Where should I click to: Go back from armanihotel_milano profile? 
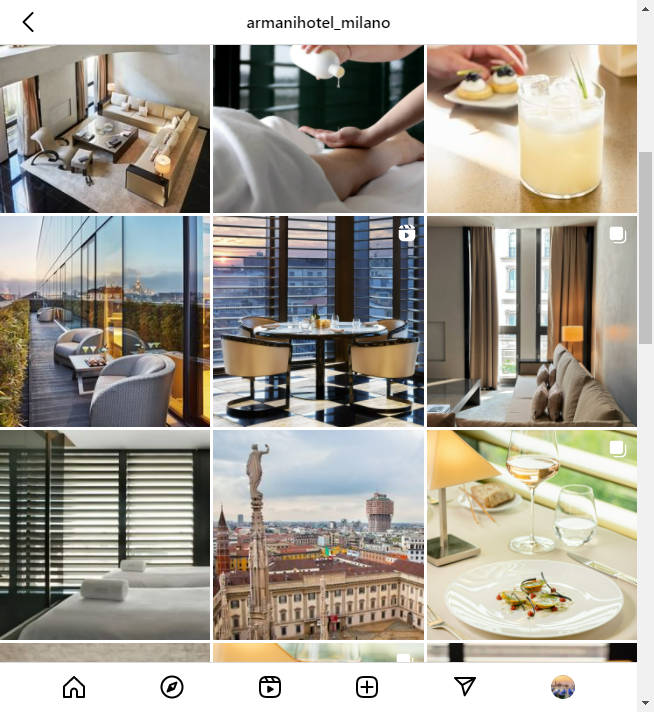coord(28,22)
